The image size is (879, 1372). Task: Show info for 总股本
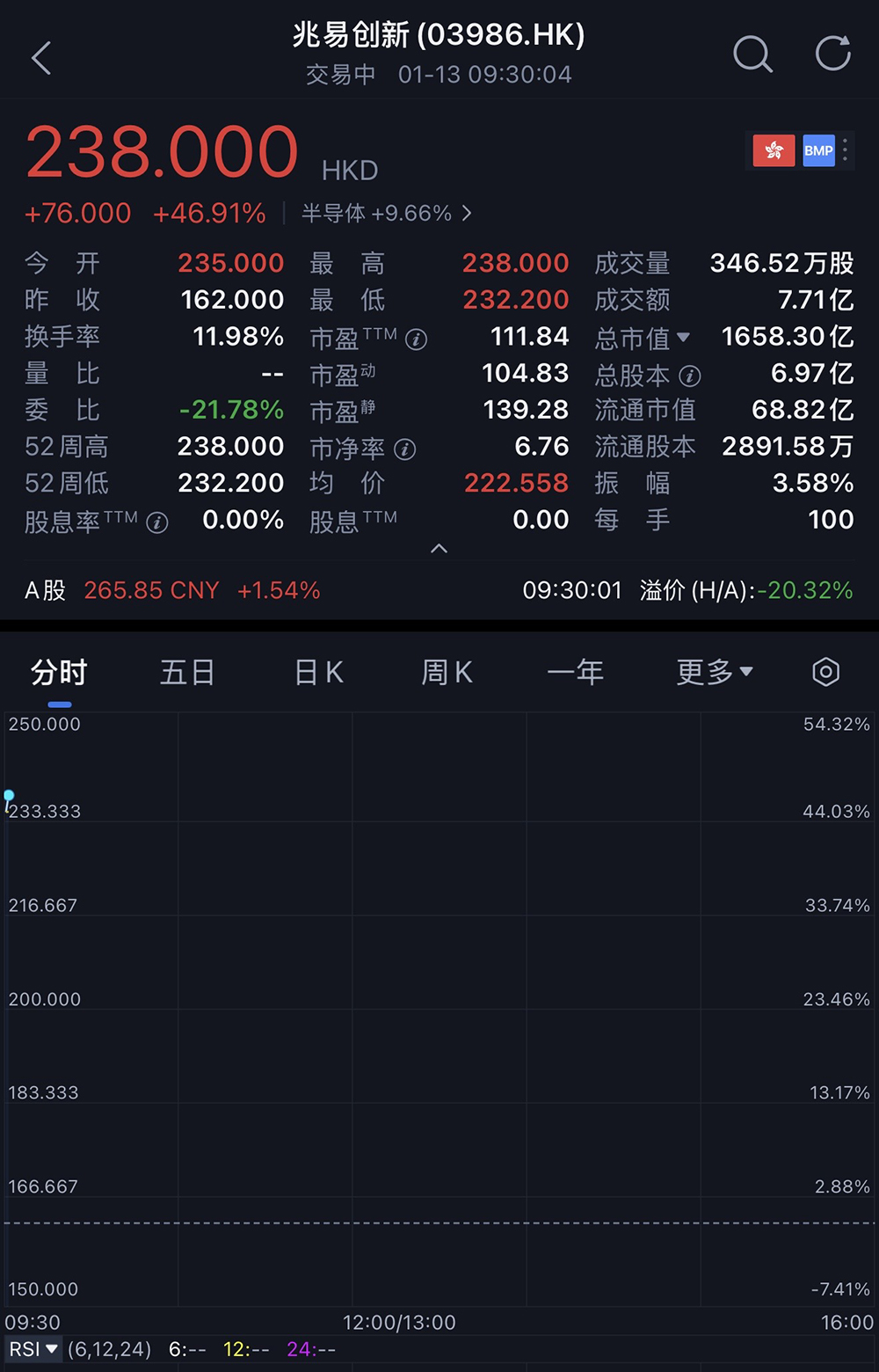click(691, 376)
